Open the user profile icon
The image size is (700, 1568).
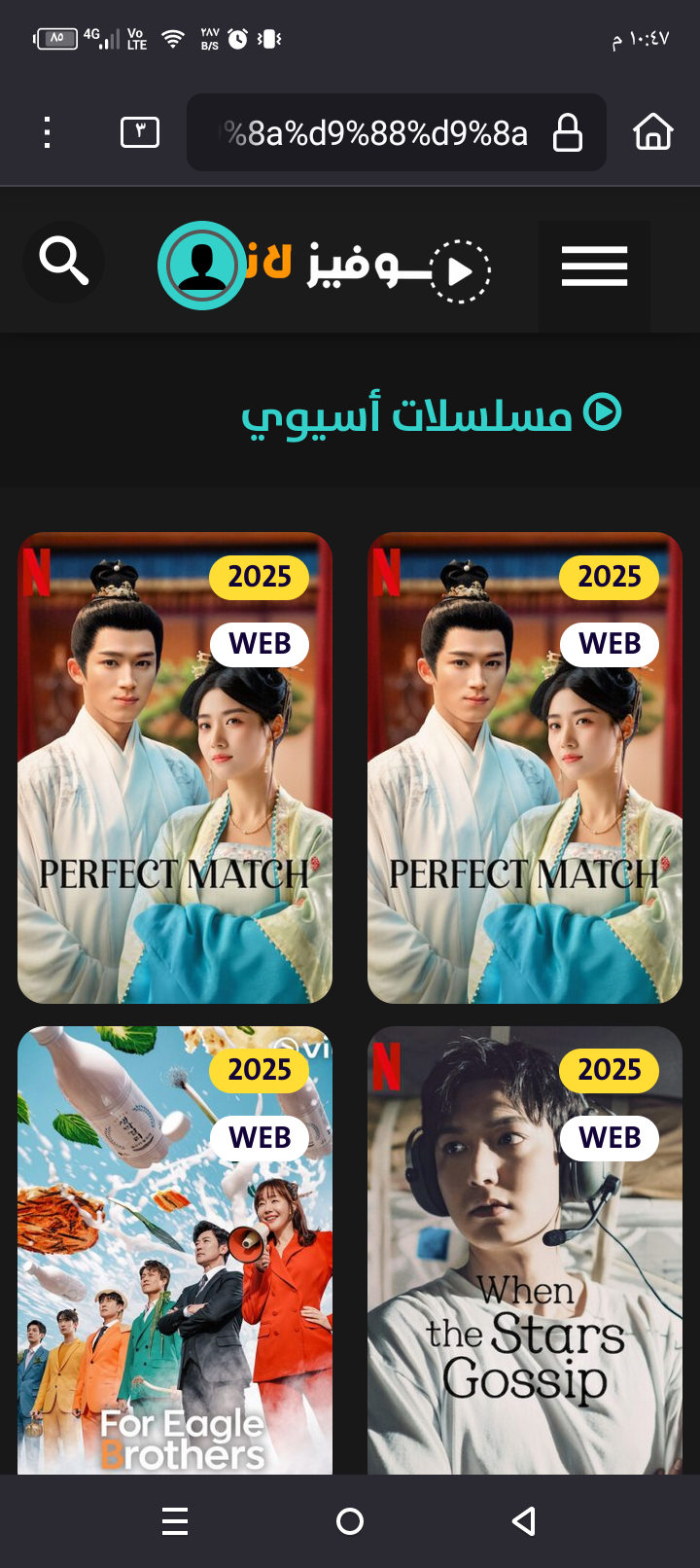click(x=202, y=266)
